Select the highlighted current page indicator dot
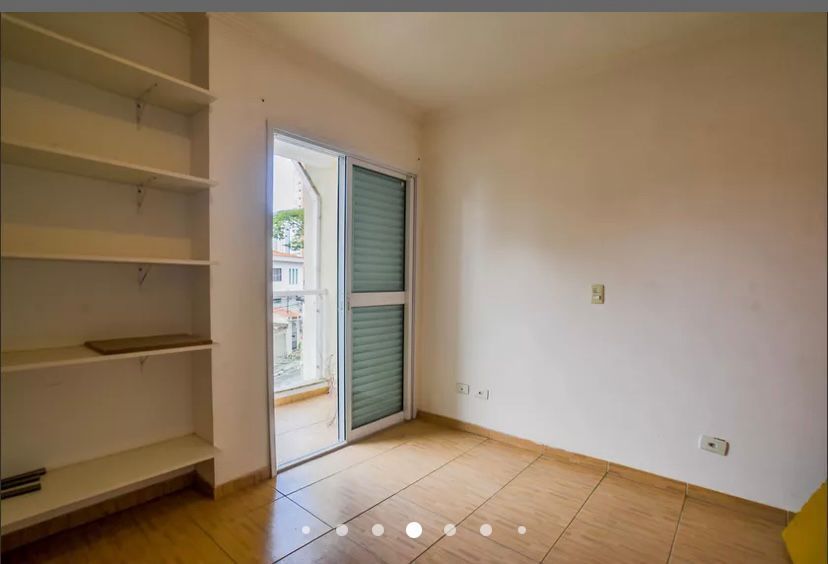 [414, 530]
